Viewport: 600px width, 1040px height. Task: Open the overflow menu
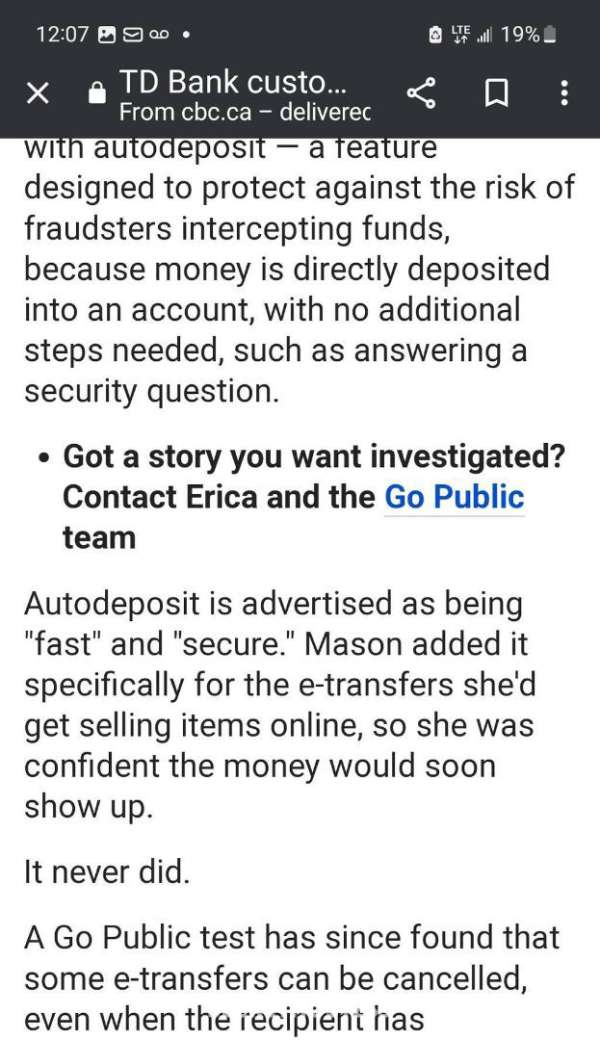click(x=564, y=94)
